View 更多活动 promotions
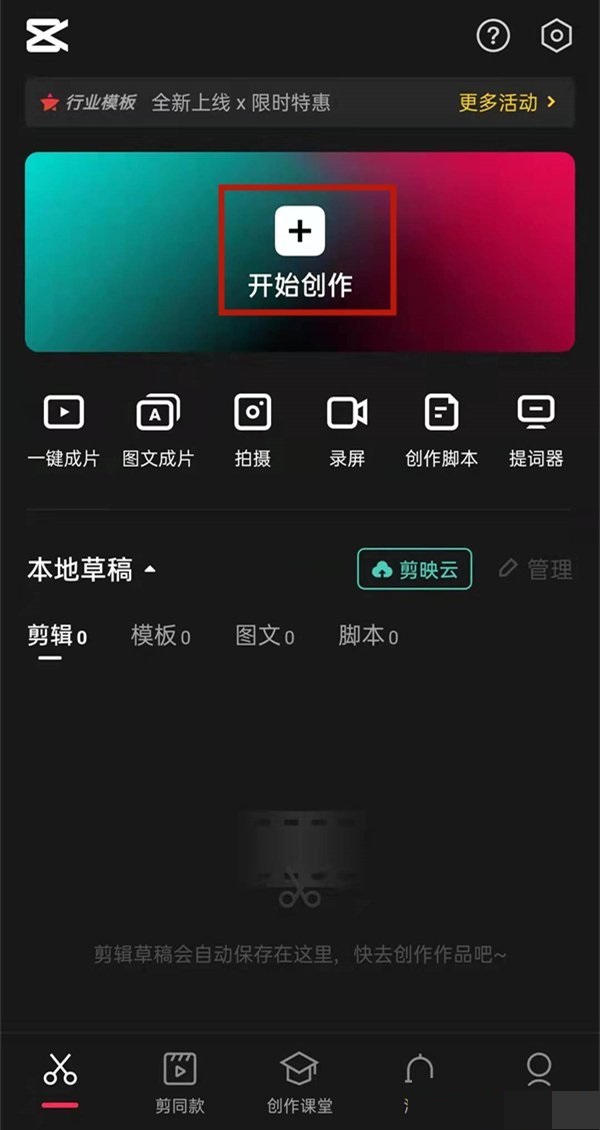600x1130 pixels. [507, 102]
